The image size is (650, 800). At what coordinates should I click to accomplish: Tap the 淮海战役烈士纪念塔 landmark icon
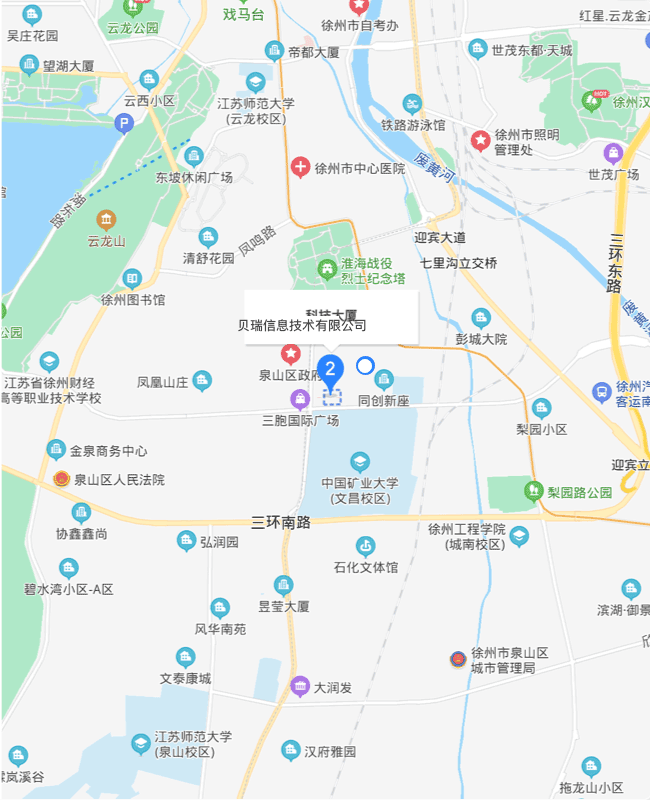coord(327,268)
